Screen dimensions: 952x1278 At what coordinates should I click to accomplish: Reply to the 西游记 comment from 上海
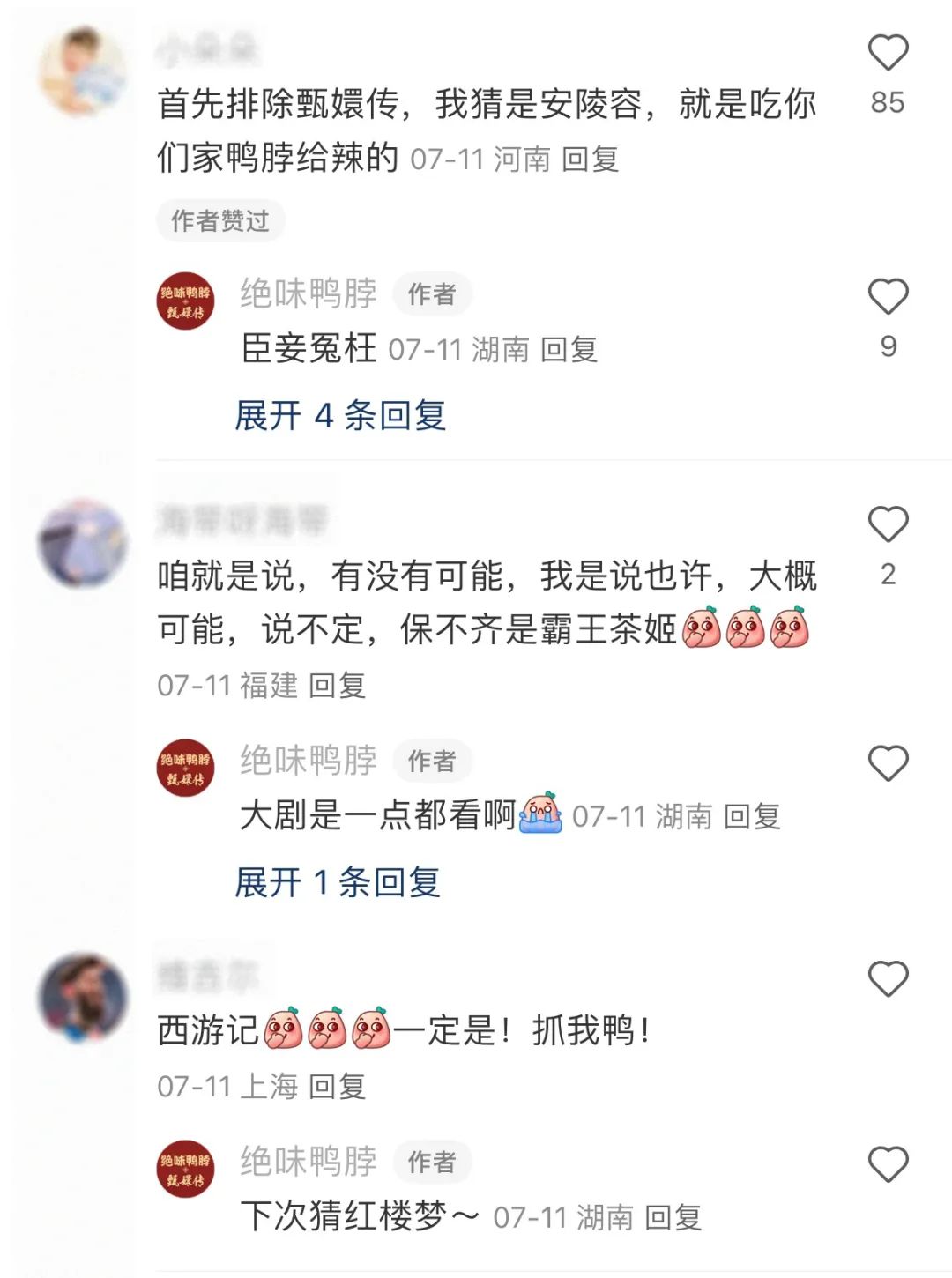point(337,1087)
